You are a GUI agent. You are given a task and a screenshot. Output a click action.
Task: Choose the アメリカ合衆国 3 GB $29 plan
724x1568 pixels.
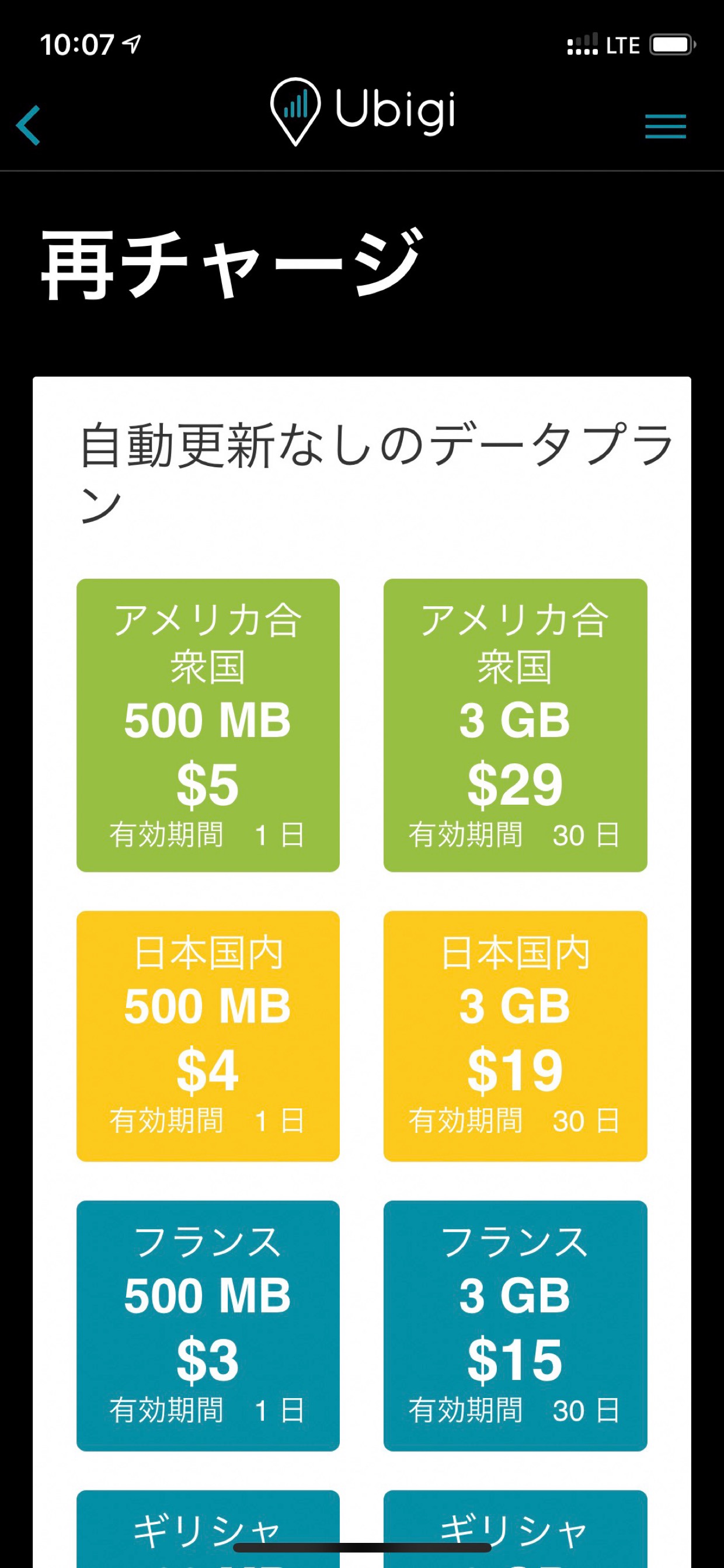coord(516,725)
